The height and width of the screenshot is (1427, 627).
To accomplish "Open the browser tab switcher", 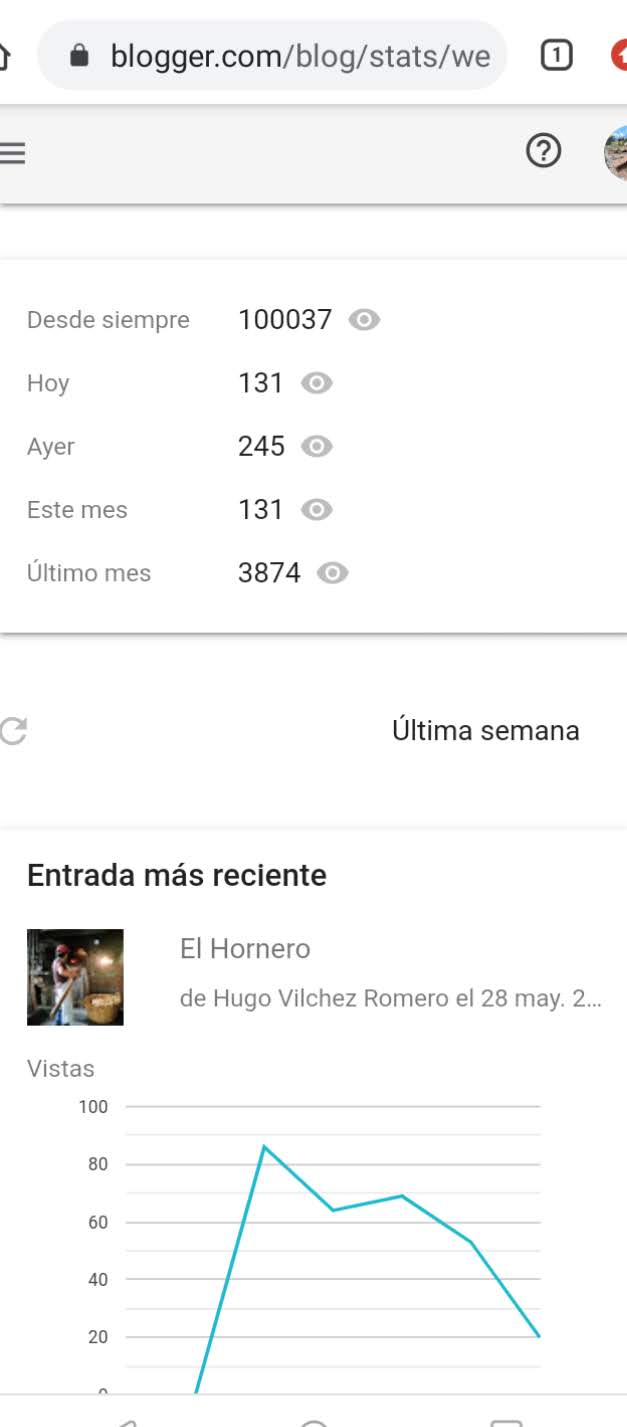I will [556, 56].
